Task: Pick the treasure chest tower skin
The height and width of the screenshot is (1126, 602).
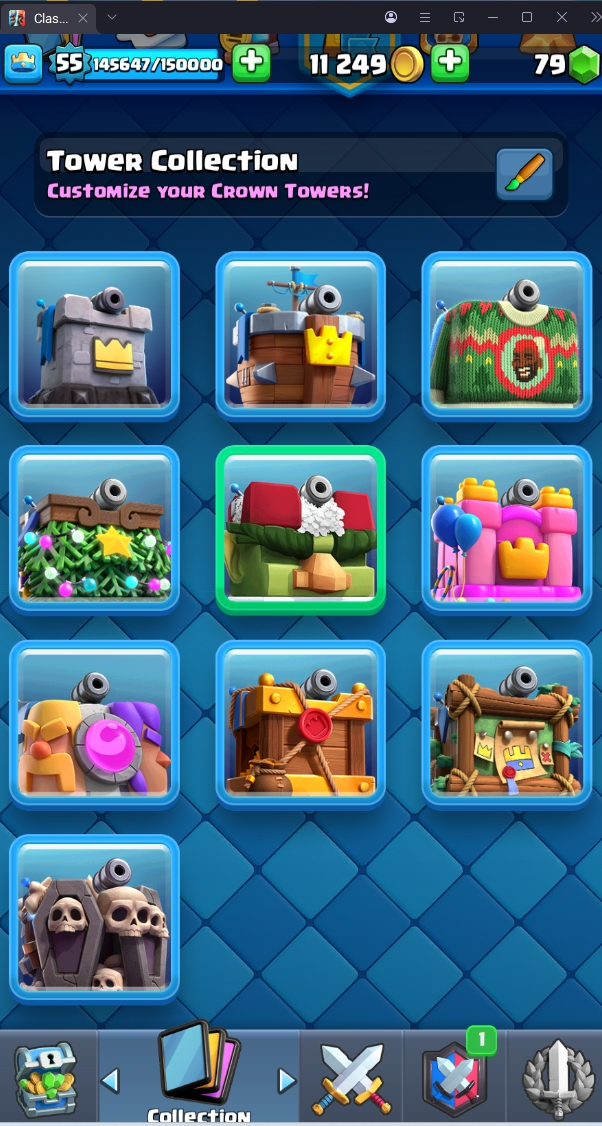Action: coord(301,723)
